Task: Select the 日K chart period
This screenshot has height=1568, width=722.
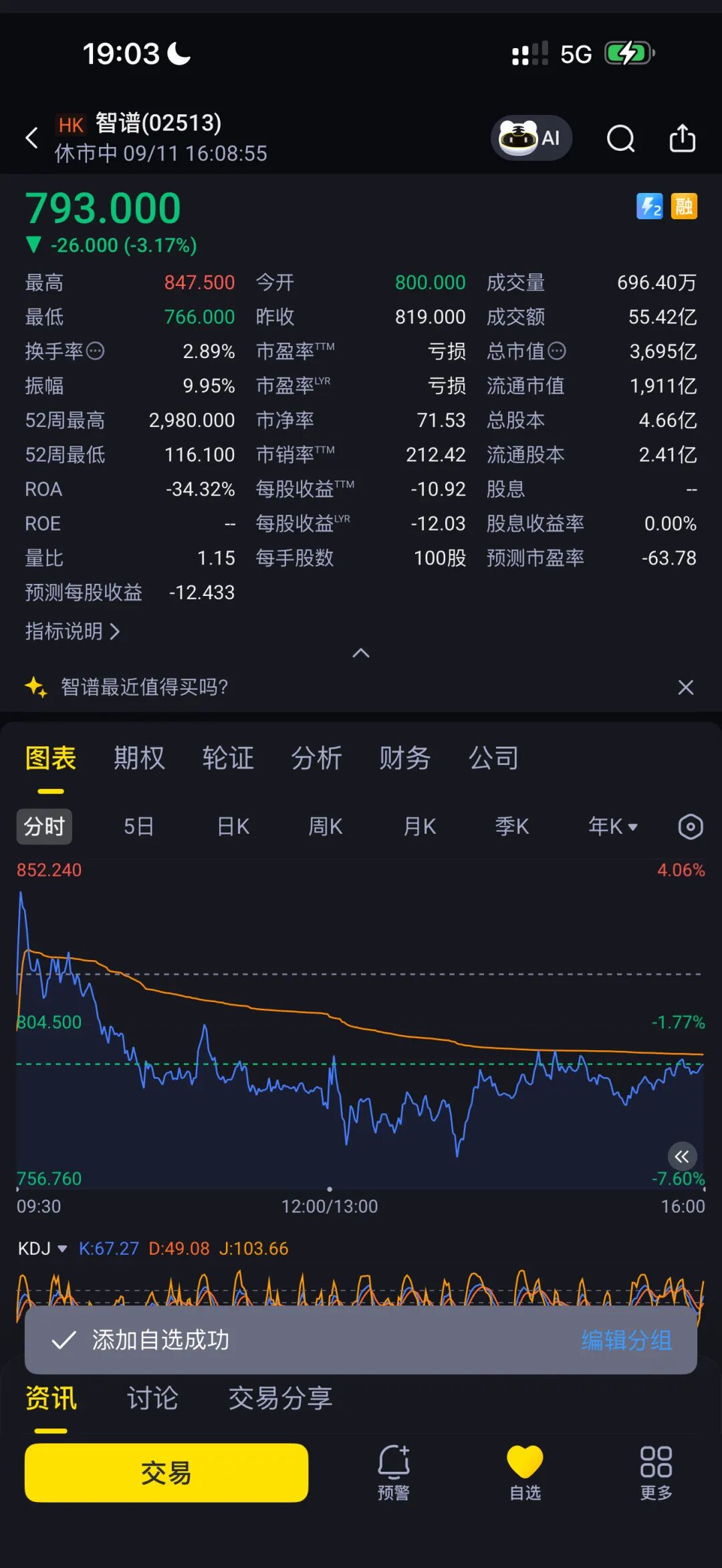Action: pos(233,826)
